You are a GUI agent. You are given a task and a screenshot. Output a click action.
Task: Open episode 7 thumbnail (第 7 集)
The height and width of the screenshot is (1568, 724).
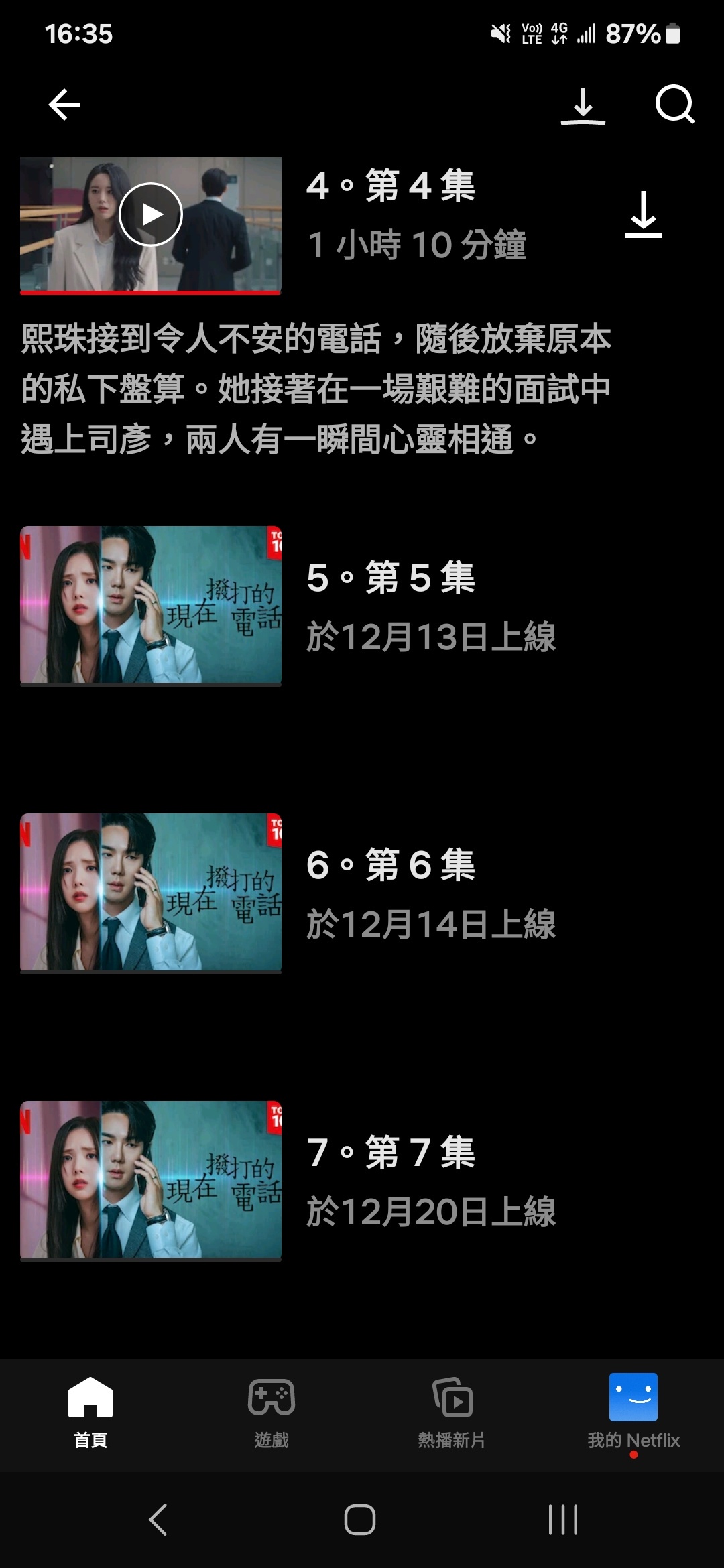pos(151,1180)
